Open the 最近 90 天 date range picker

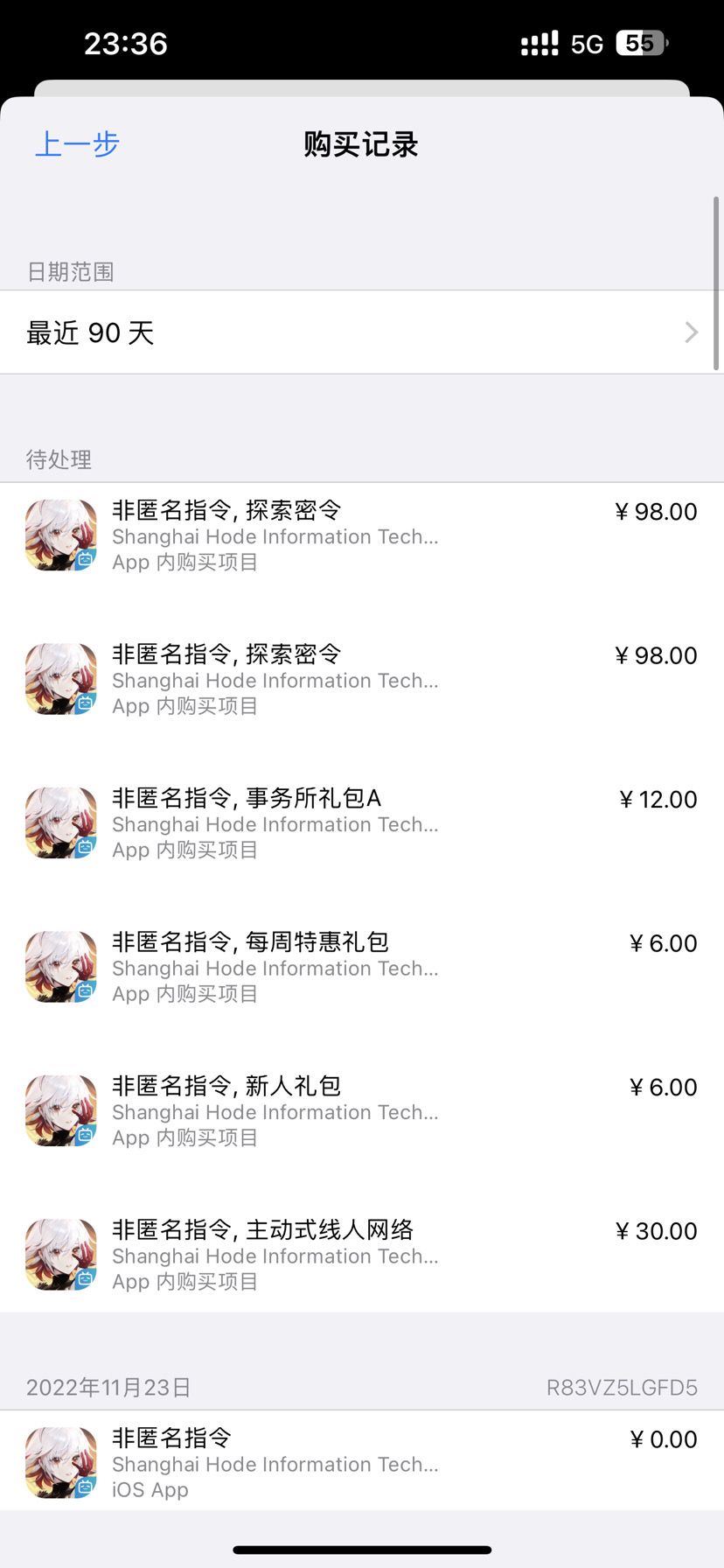pos(362,332)
